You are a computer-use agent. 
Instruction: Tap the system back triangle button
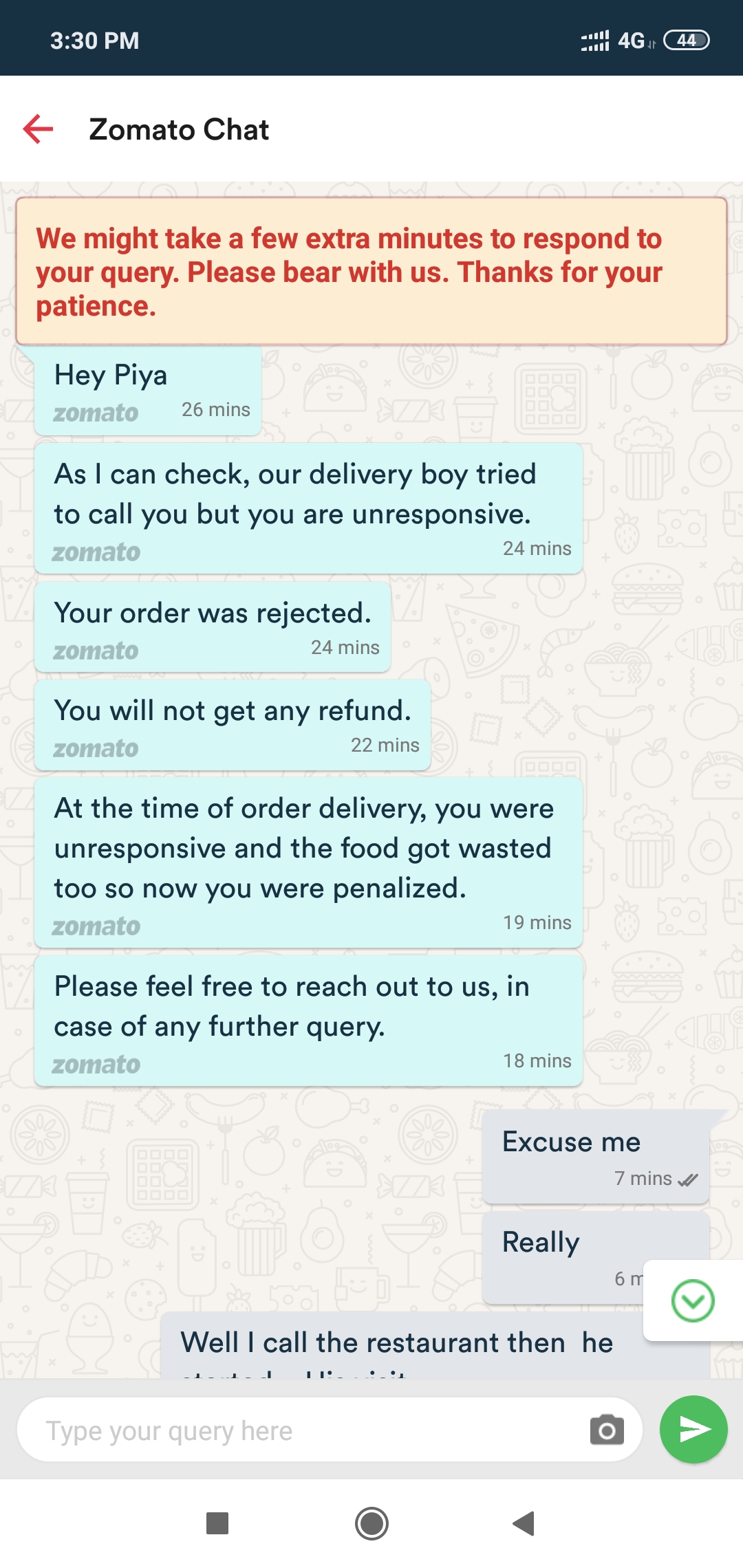524,1523
